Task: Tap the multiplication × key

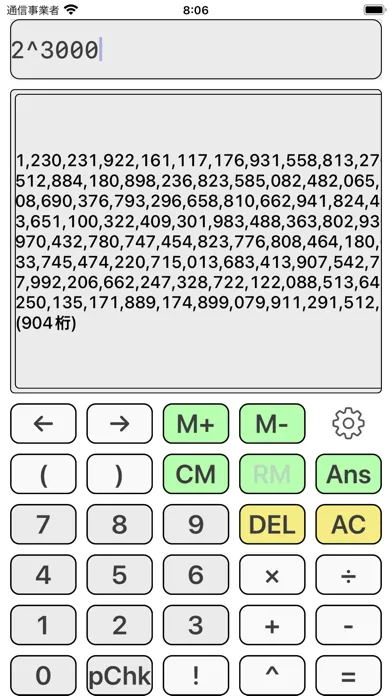Action: (x=272, y=575)
